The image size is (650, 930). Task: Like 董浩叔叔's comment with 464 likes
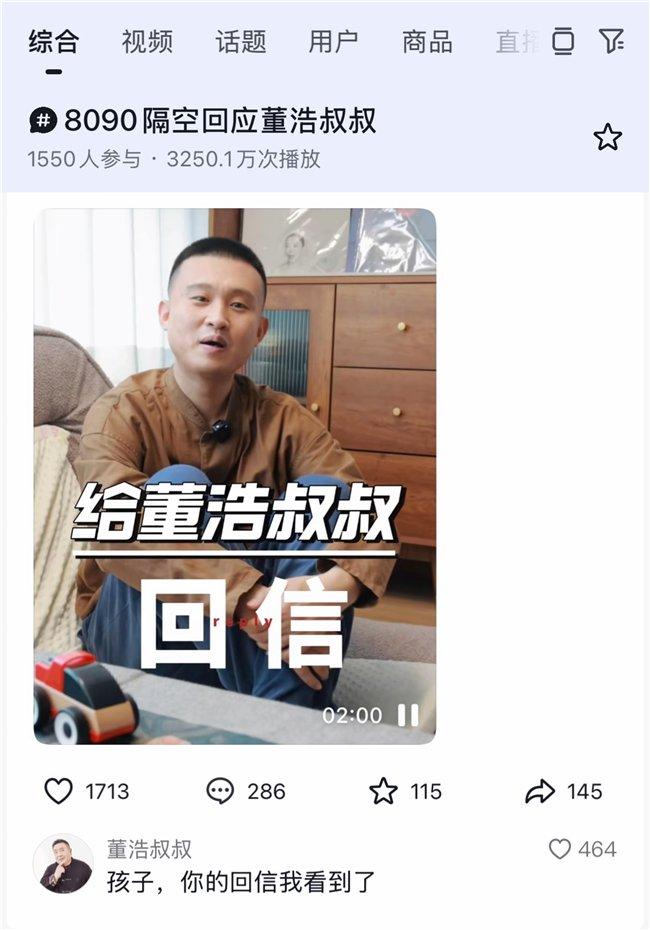(x=560, y=849)
